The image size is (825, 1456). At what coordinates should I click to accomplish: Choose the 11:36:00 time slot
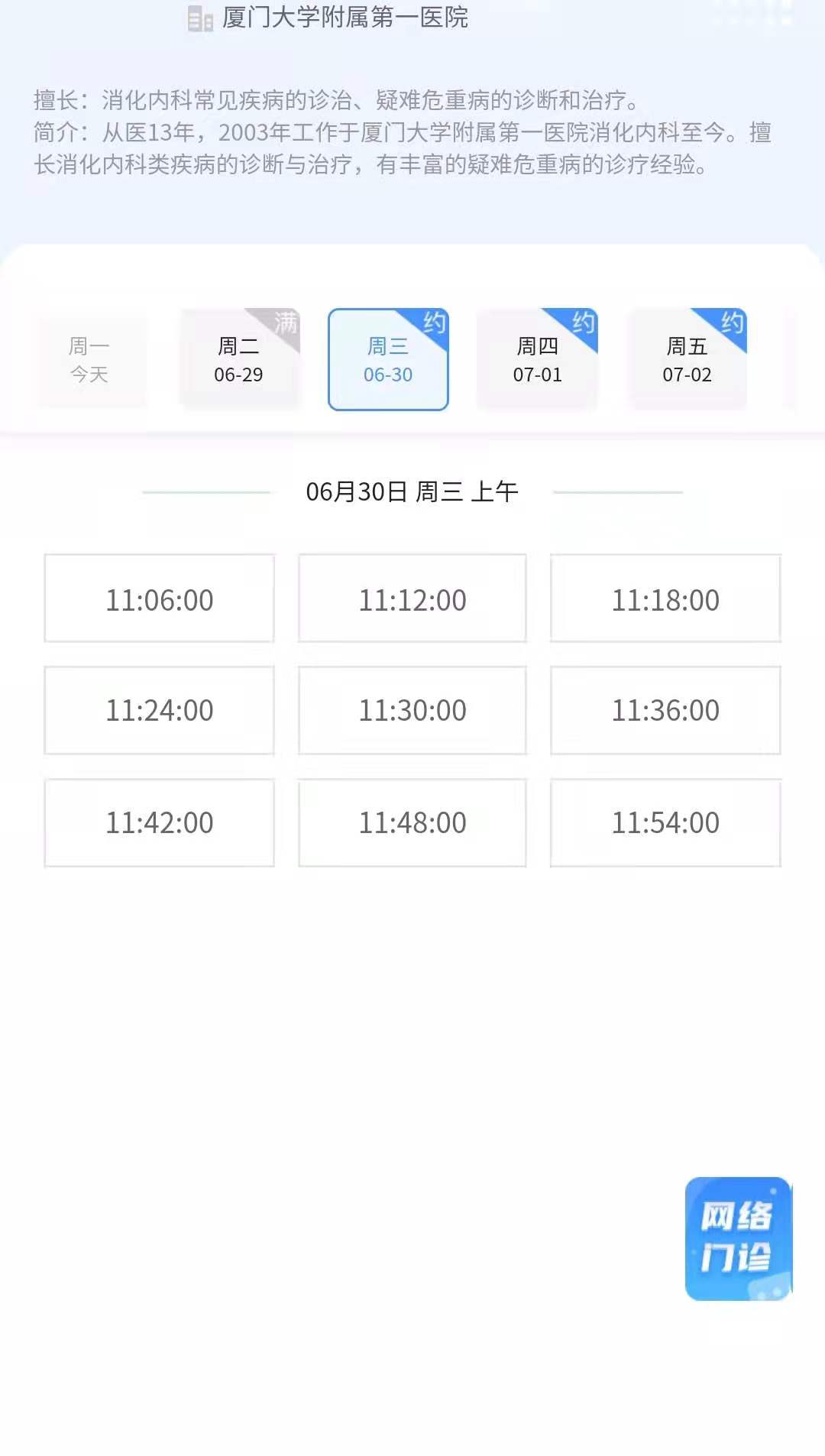coord(665,710)
